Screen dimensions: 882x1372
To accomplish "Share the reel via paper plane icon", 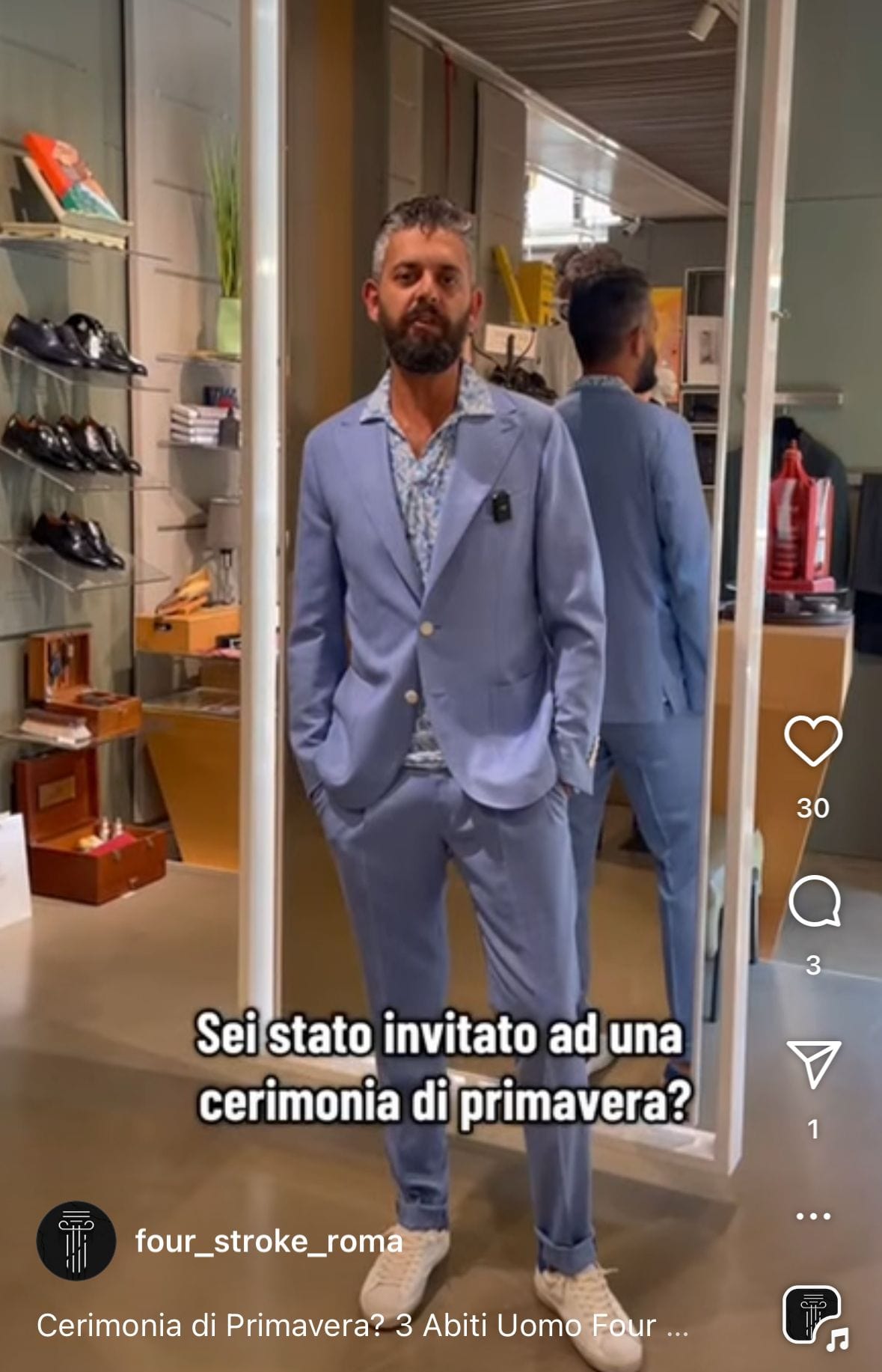I will pyautogui.click(x=814, y=1063).
